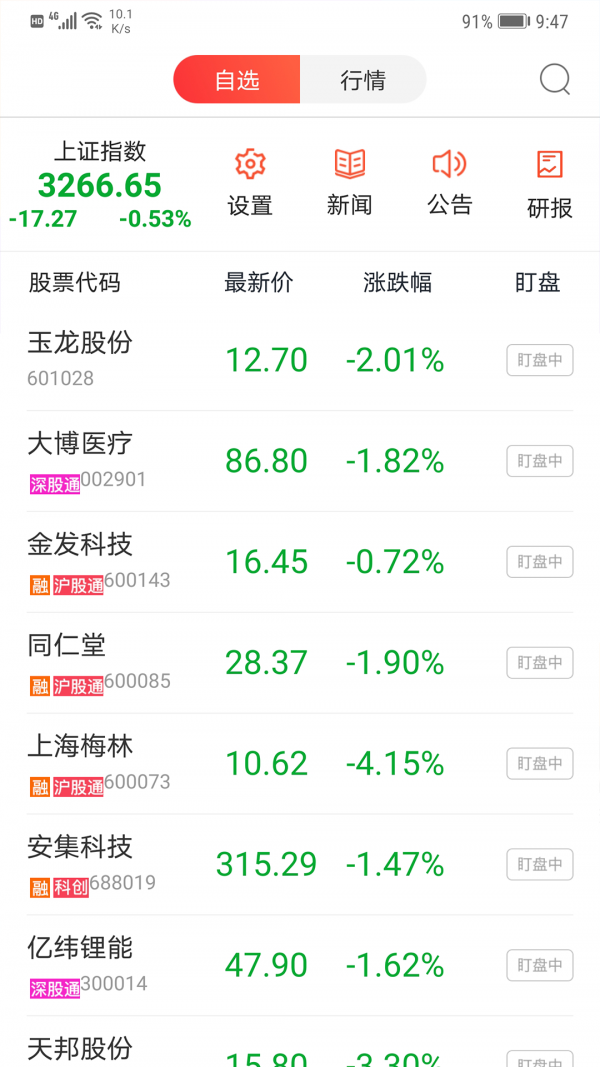Image resolution: width=600 pixels, height=1067 pixels.
Task: Open 同仁堂 stock details
Action: pos(67,662)
